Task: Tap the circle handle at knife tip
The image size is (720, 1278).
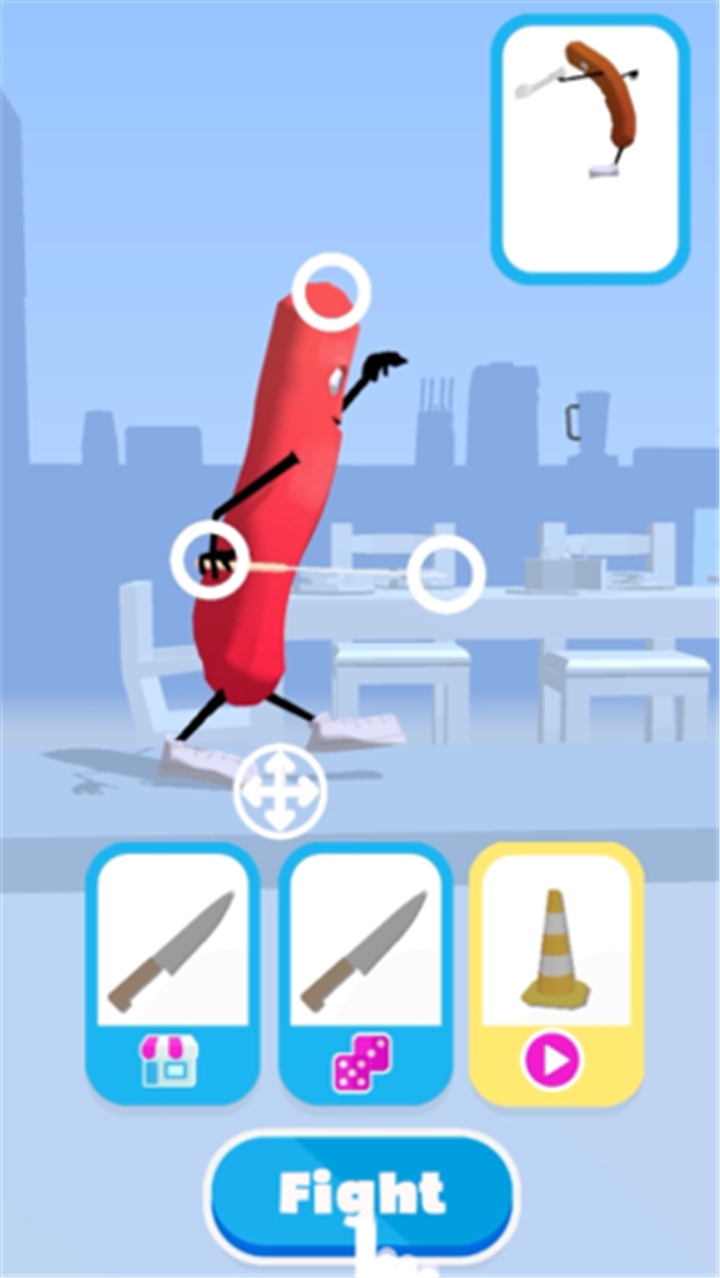Action: tap(446, 574)
